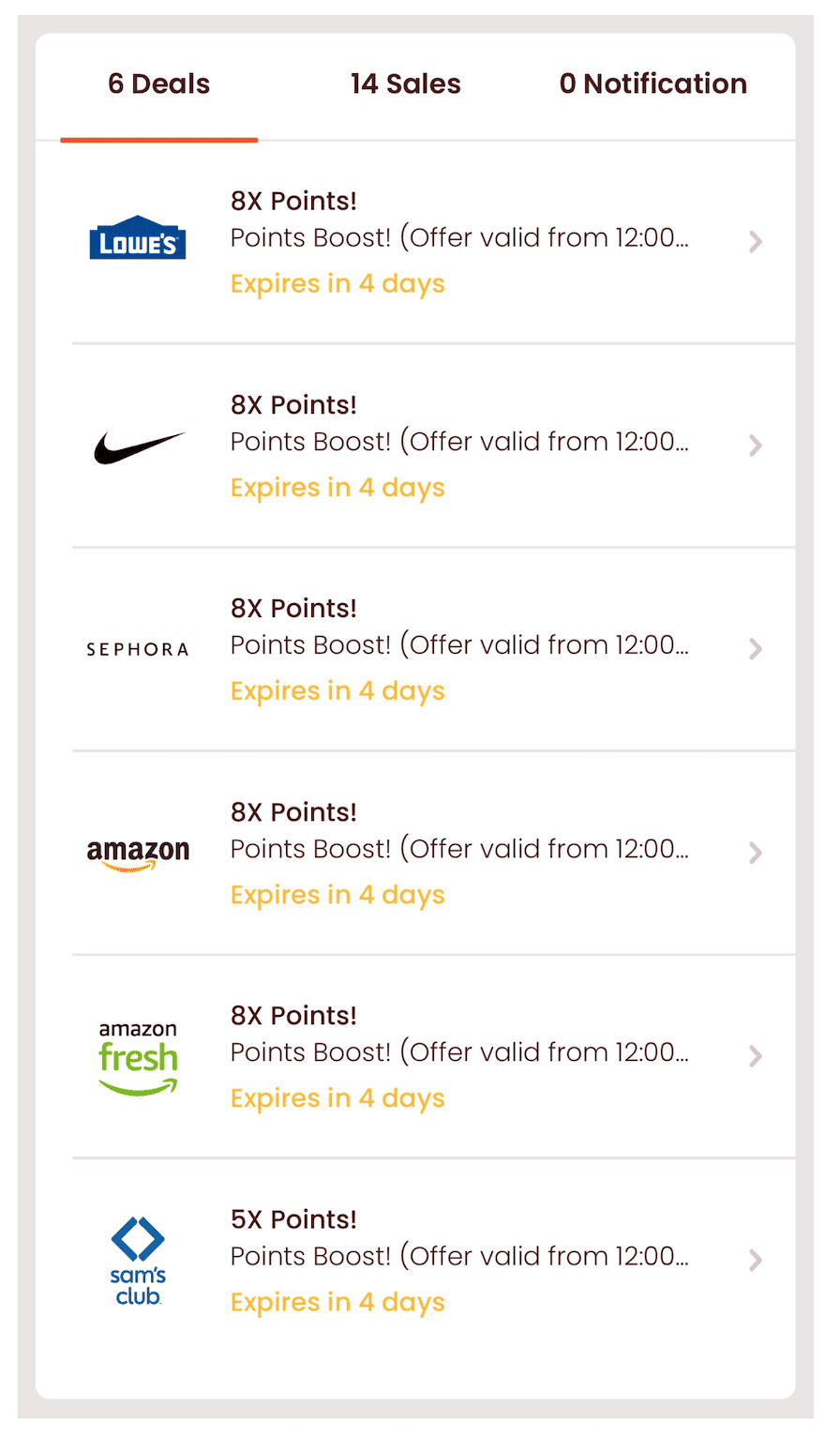Expand the Sephora offer chevron

point(756,649)
